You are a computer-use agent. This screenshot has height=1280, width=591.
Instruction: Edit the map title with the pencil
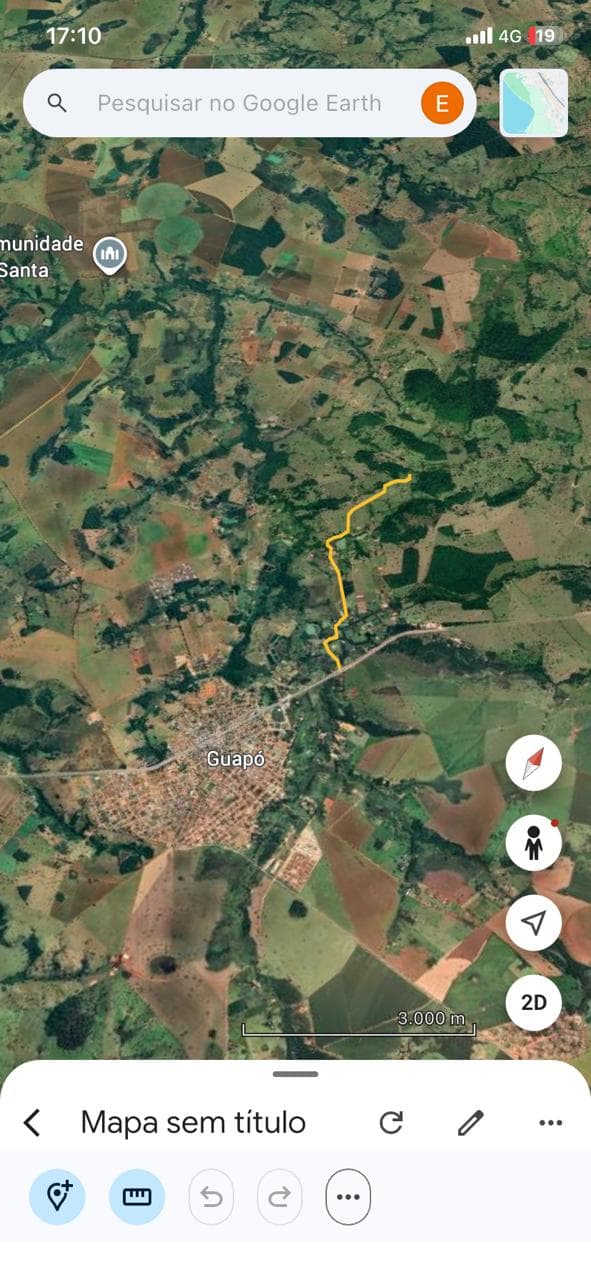click(471, 1122)
